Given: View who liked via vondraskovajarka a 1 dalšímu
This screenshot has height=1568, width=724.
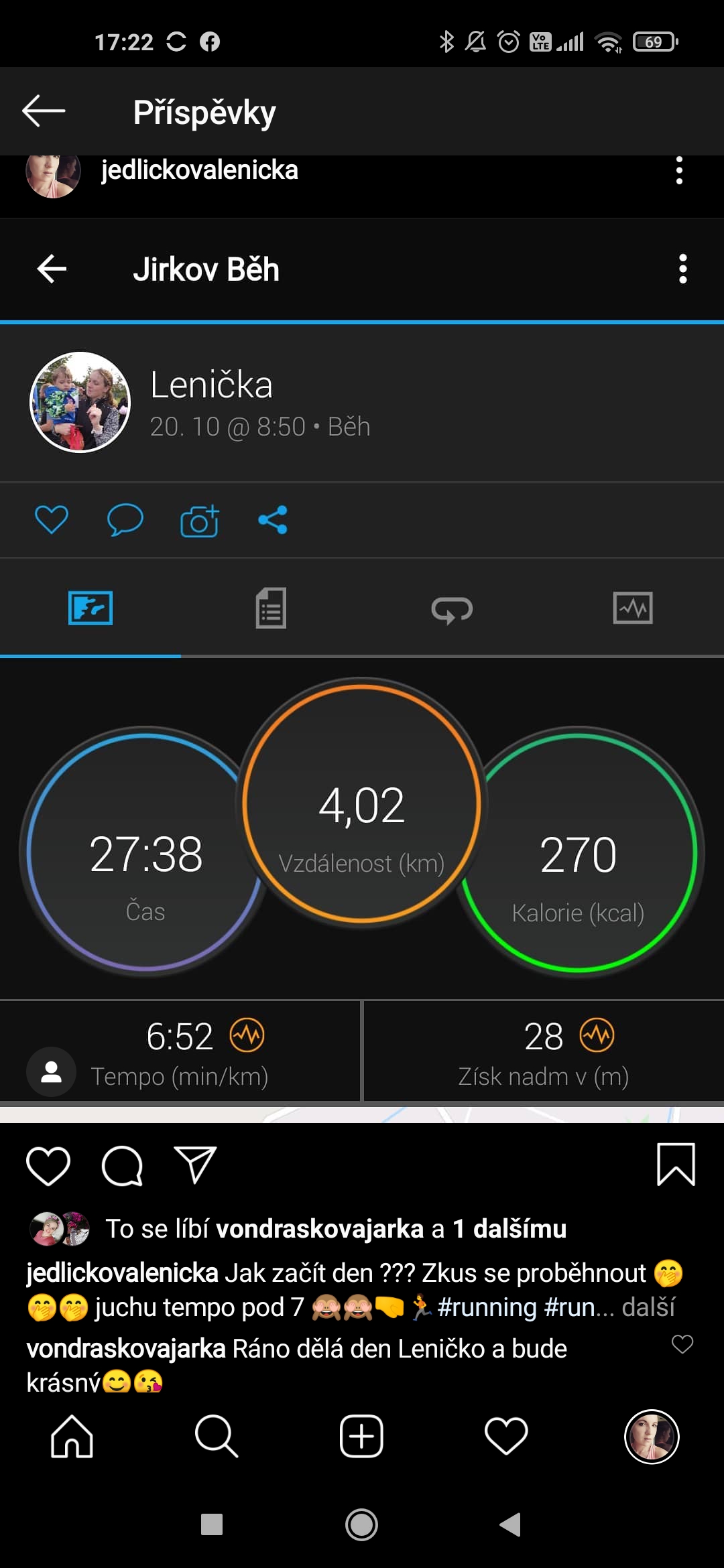Looking at the screenshot, I should [391, 1229].
